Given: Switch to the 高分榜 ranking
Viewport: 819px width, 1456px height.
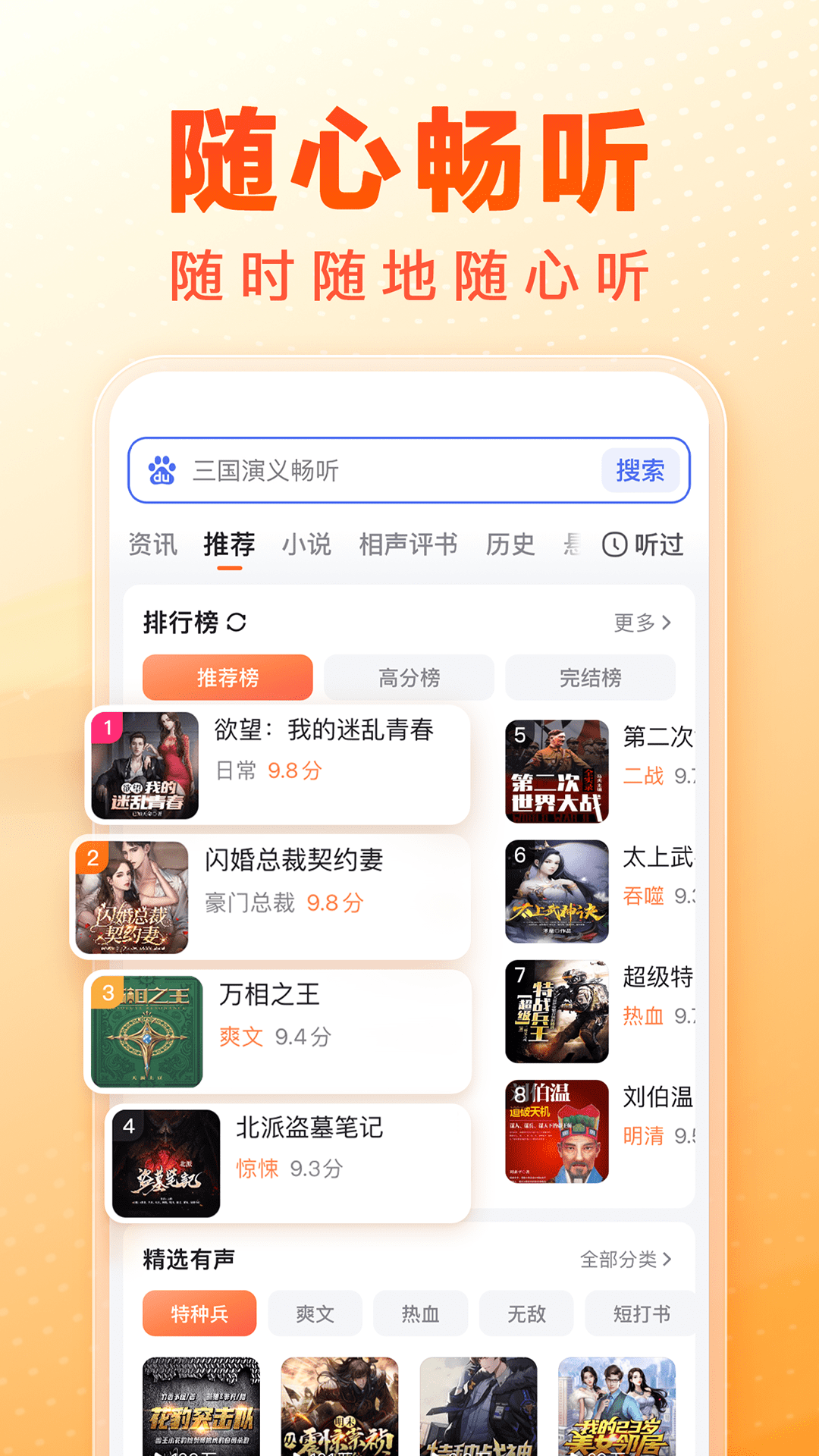Looking at the screenshot, I should coord(413,677).
